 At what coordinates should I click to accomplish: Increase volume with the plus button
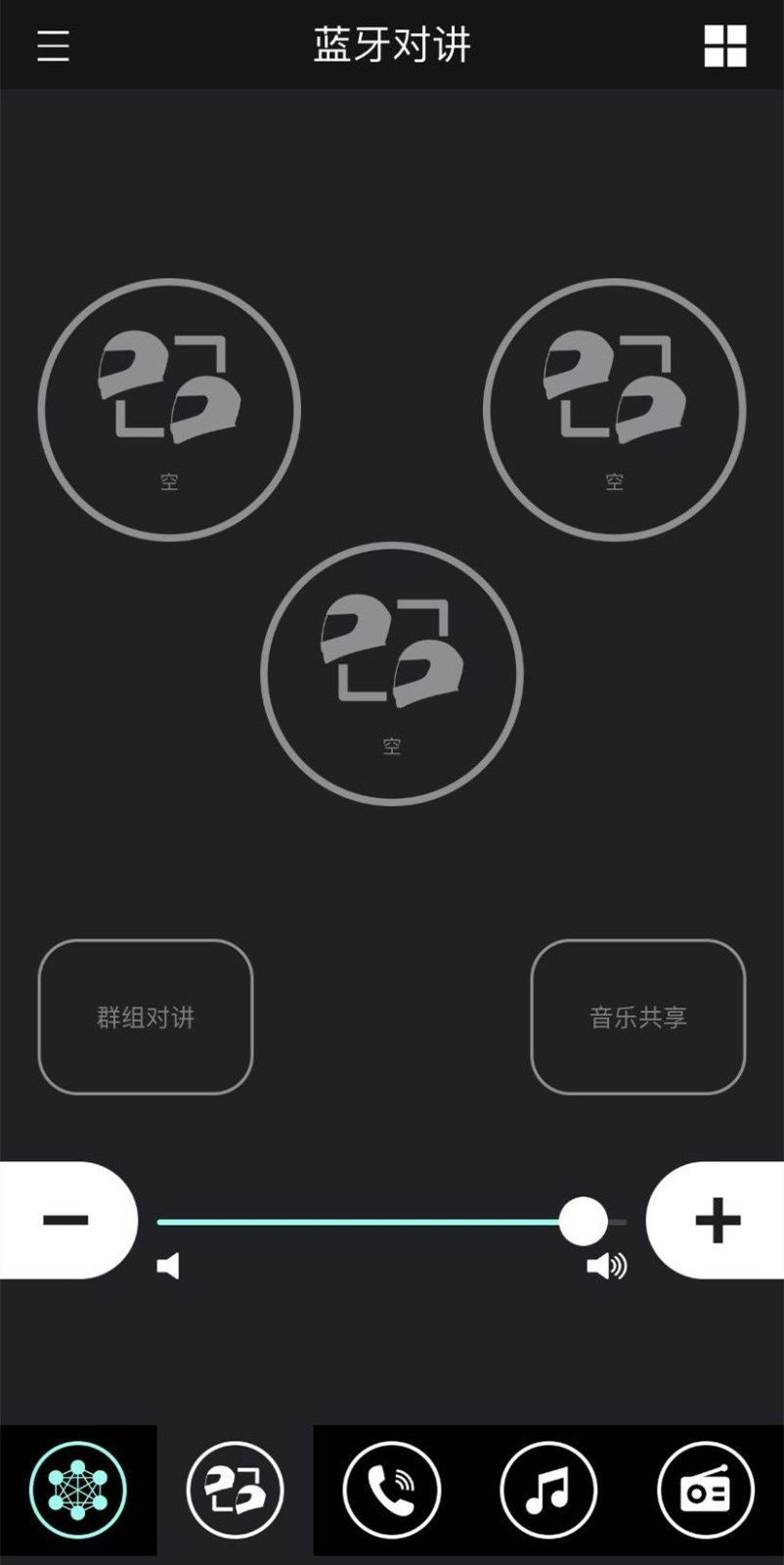point(717,1220)
